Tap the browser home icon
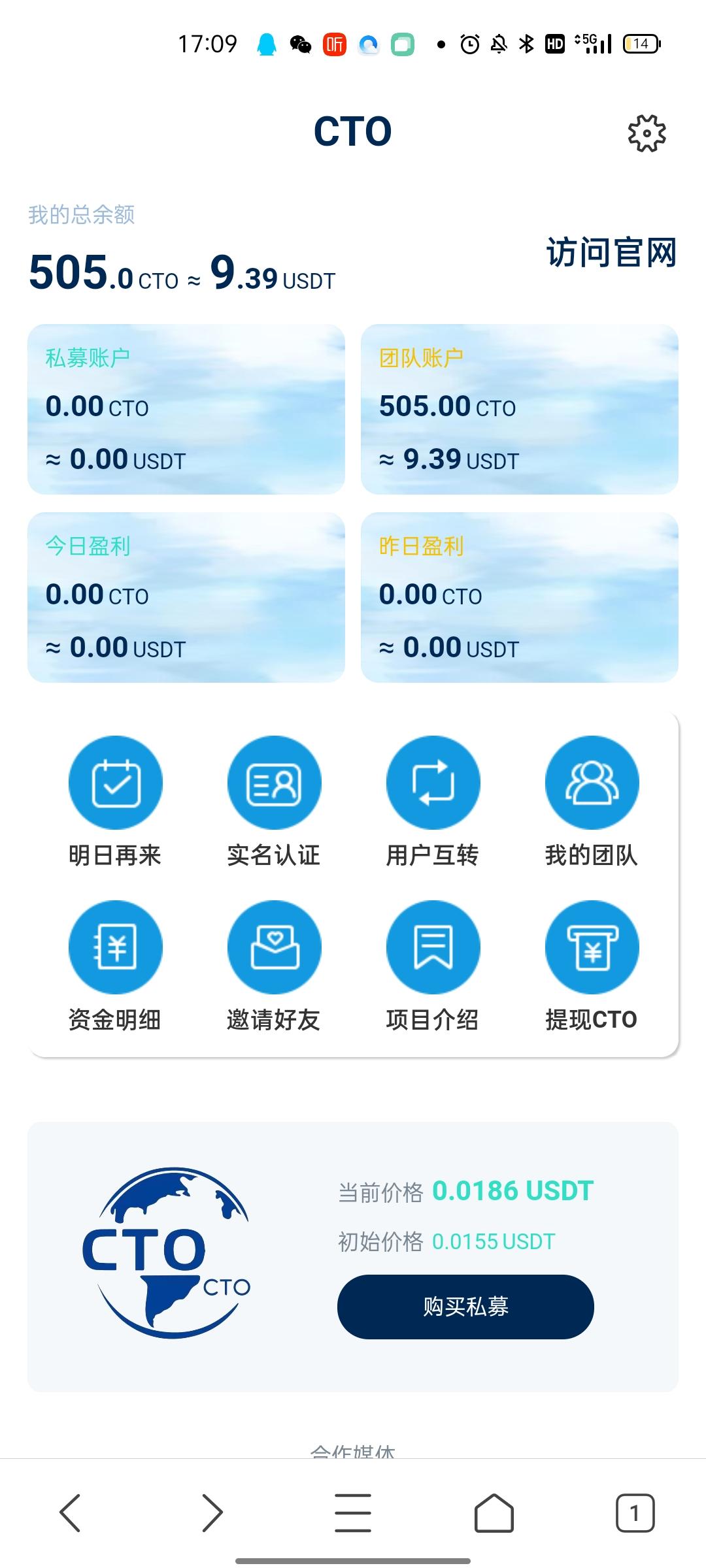Viewport: 706px width, 1568px height. [495, 1513]
